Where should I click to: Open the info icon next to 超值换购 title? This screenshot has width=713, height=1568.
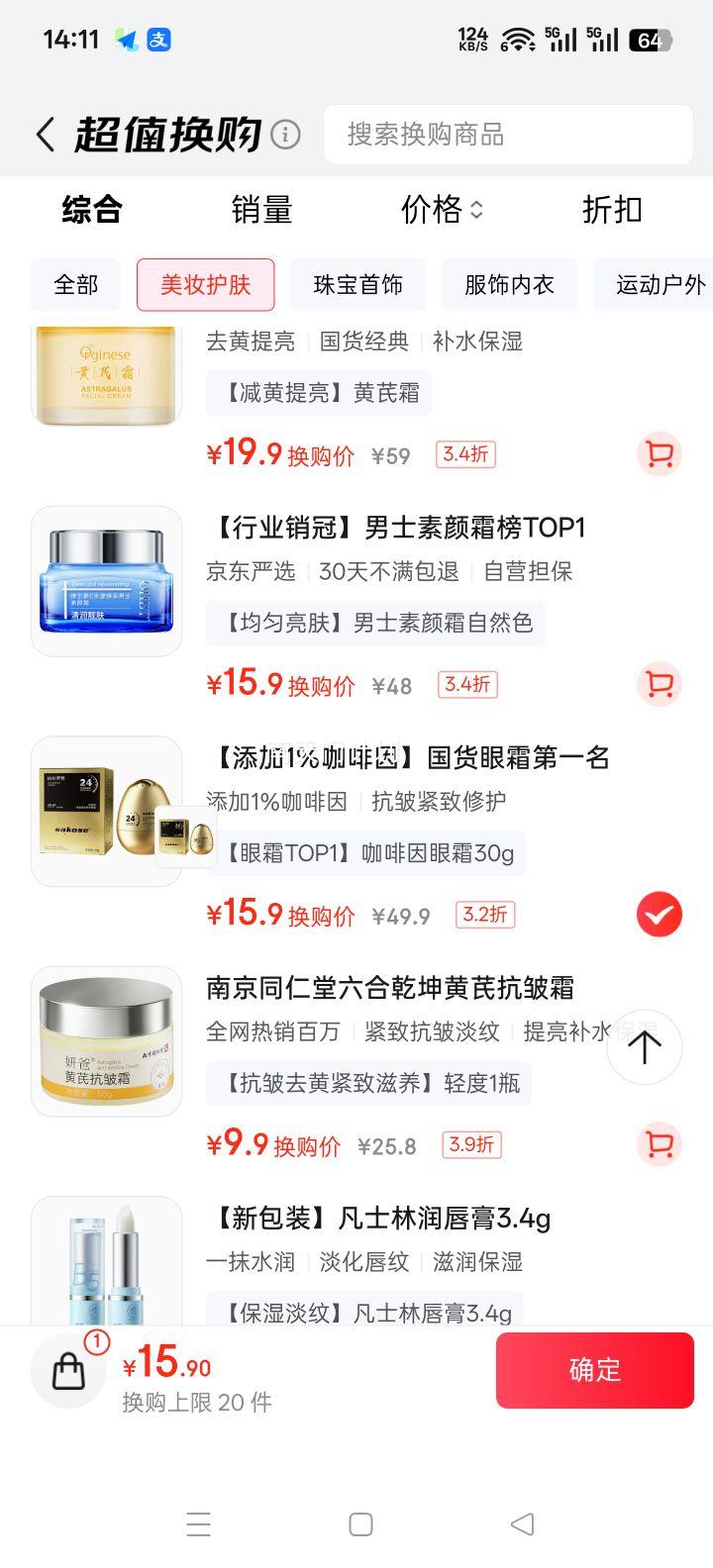click(287, 134)
